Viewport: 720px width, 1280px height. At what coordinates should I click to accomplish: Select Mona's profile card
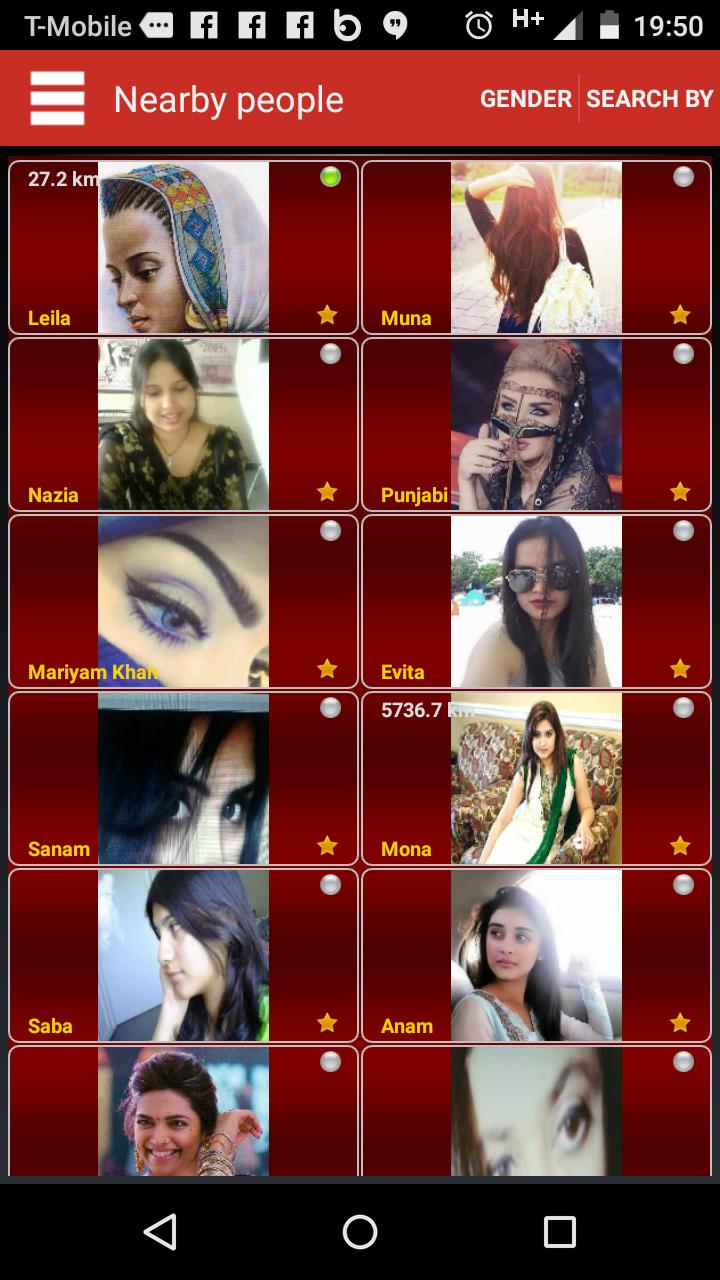tap(536, 778)
